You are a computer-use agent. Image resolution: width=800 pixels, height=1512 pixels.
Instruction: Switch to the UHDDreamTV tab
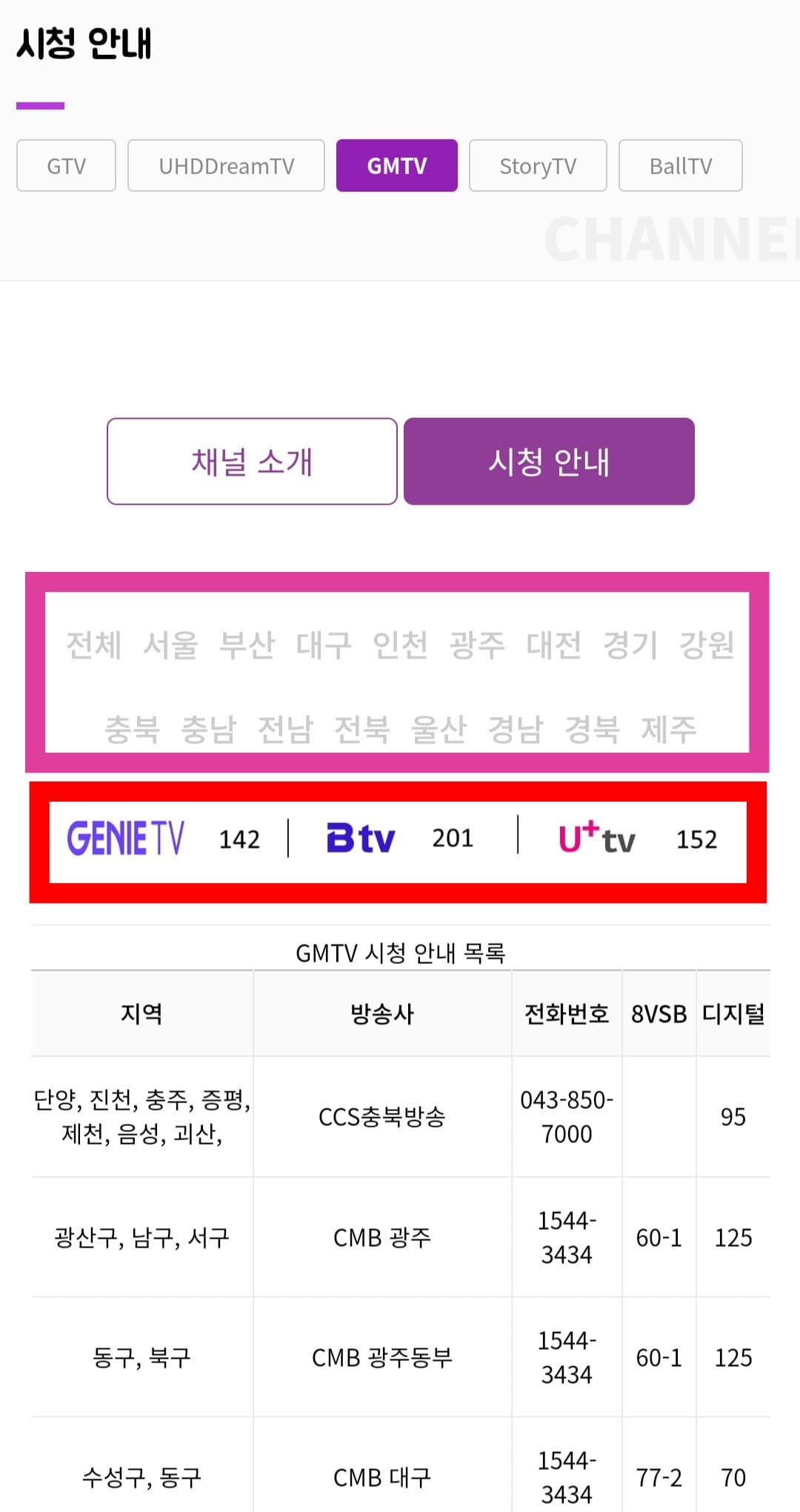pos(225,165)
